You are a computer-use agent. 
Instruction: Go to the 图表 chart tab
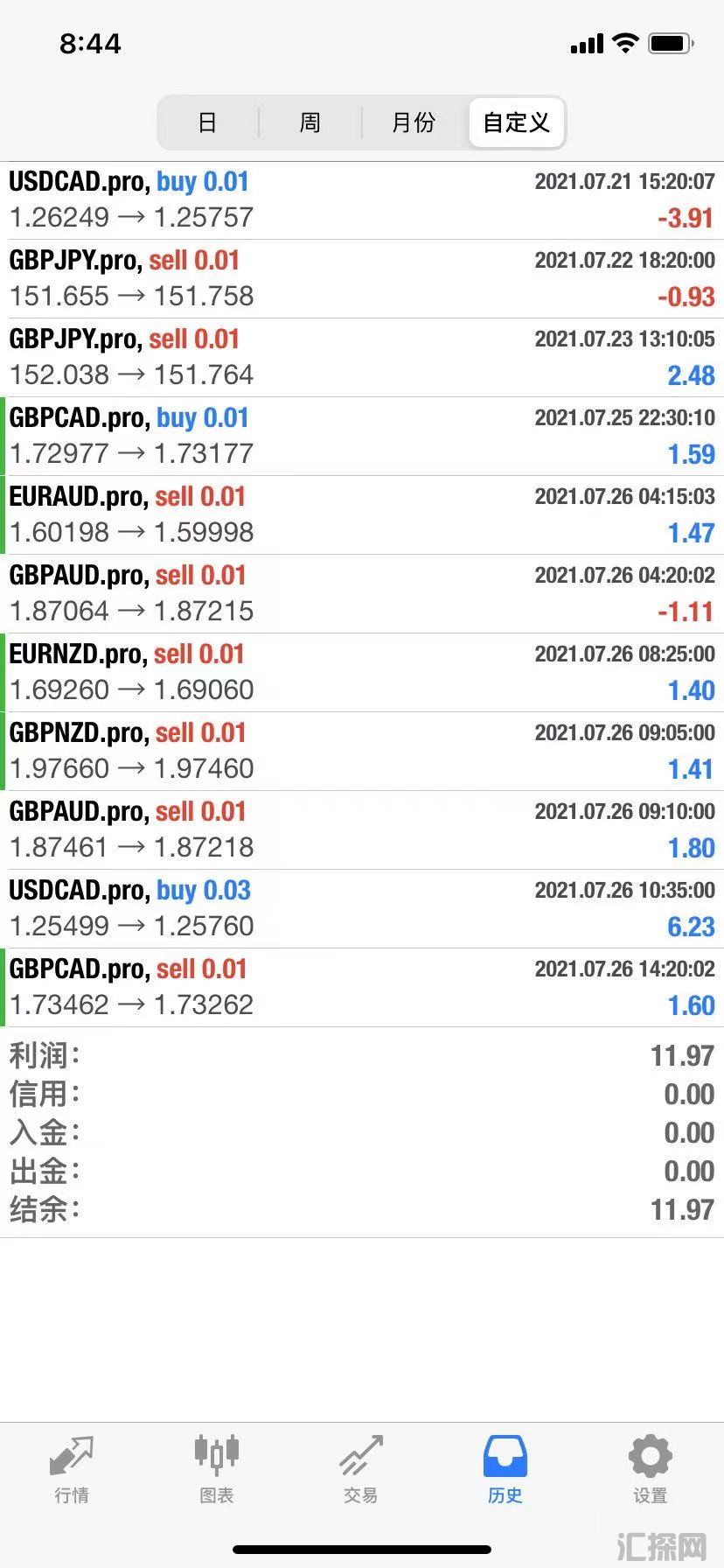coord(216,1470)
